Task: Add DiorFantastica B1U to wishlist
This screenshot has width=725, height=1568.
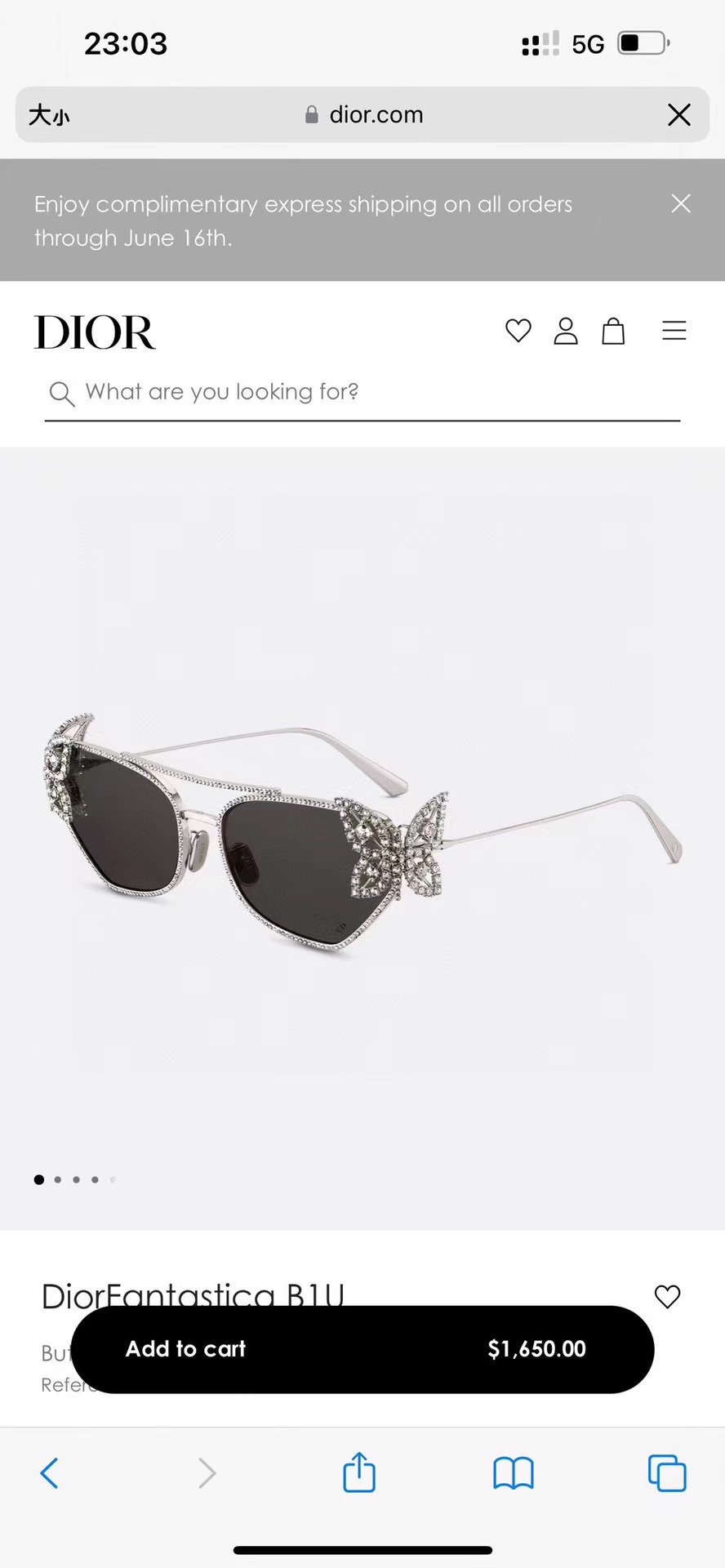Action: click(x=668, y=1296)
